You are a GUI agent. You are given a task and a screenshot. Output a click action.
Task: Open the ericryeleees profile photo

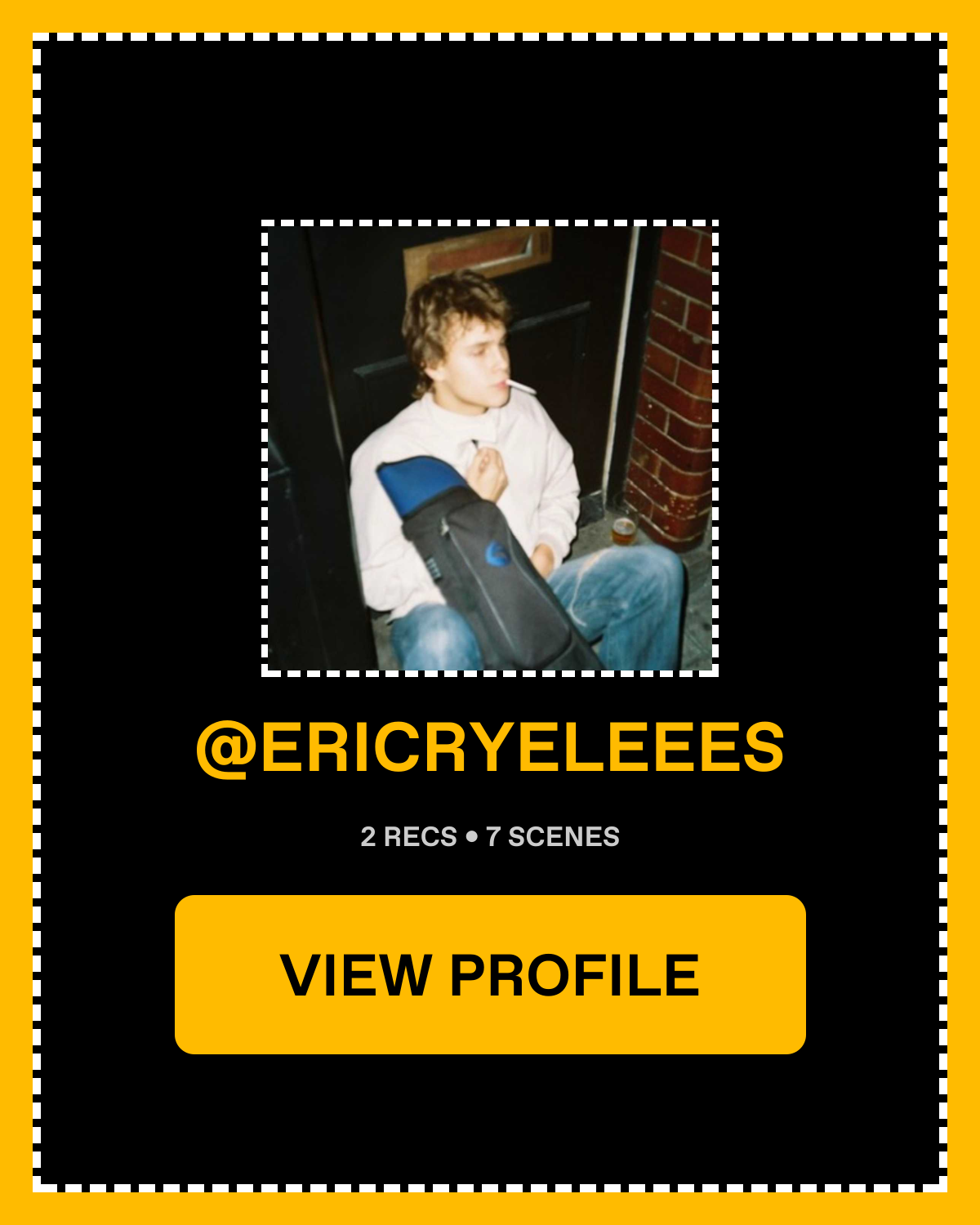pos(490,448)
